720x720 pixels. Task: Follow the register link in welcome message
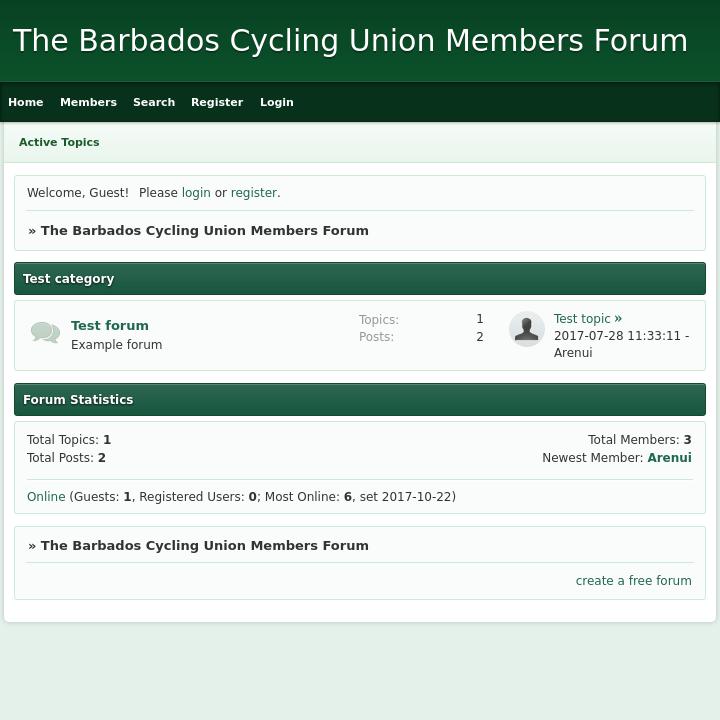254,193
